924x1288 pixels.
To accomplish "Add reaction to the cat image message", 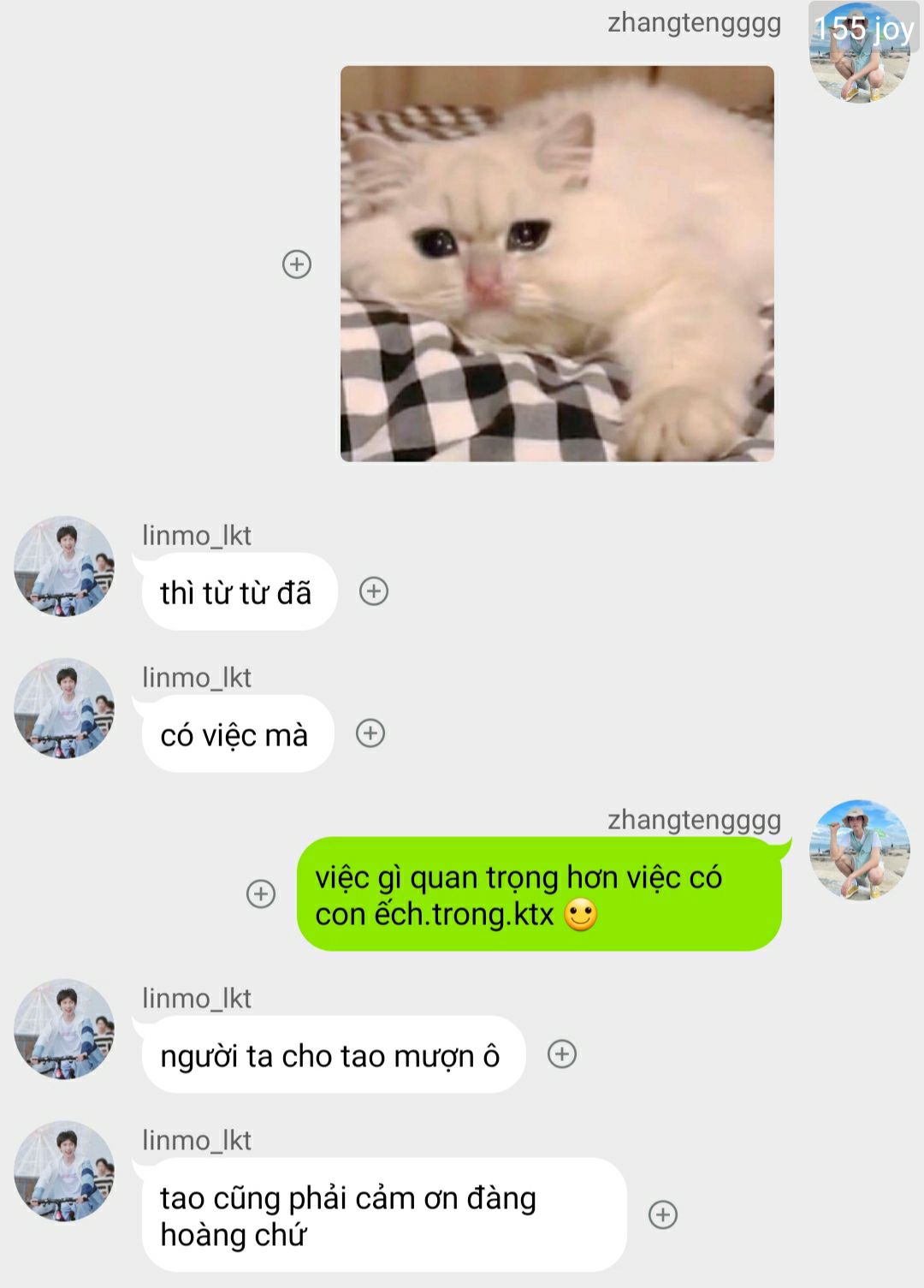I will point(297,264).
